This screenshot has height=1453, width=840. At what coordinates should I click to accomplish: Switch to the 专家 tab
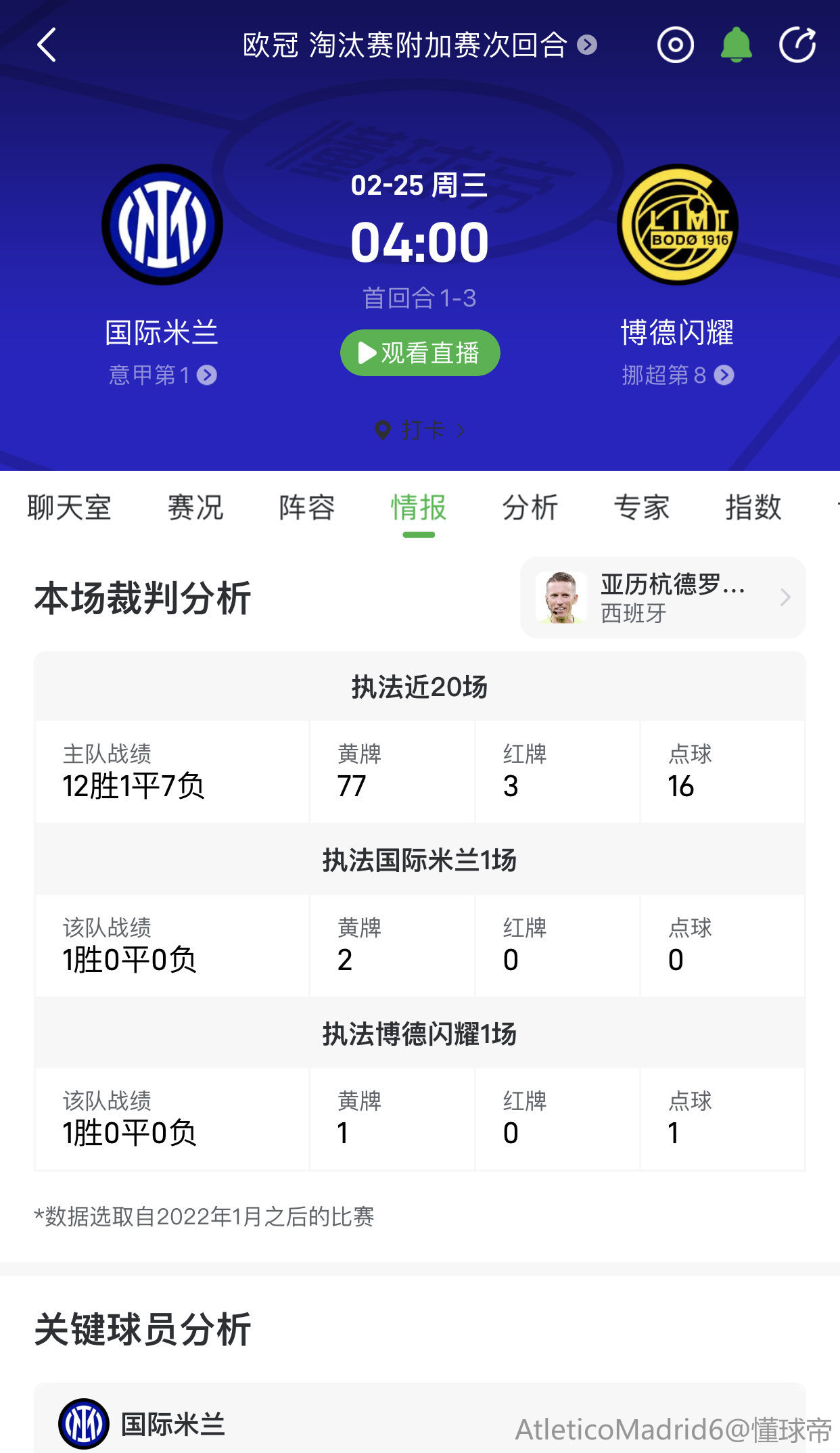642,507
